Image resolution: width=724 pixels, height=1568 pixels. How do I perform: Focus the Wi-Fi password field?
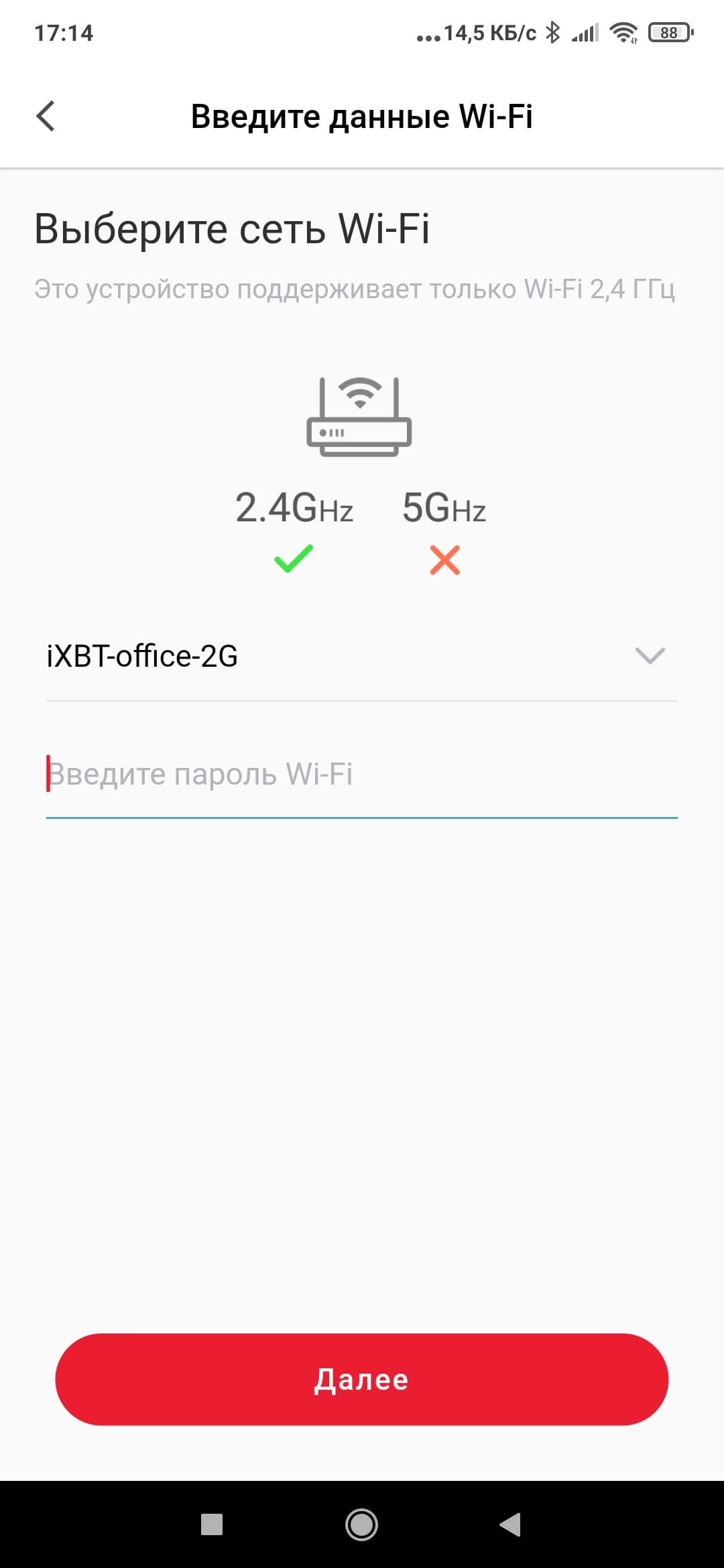click(362, 775)
